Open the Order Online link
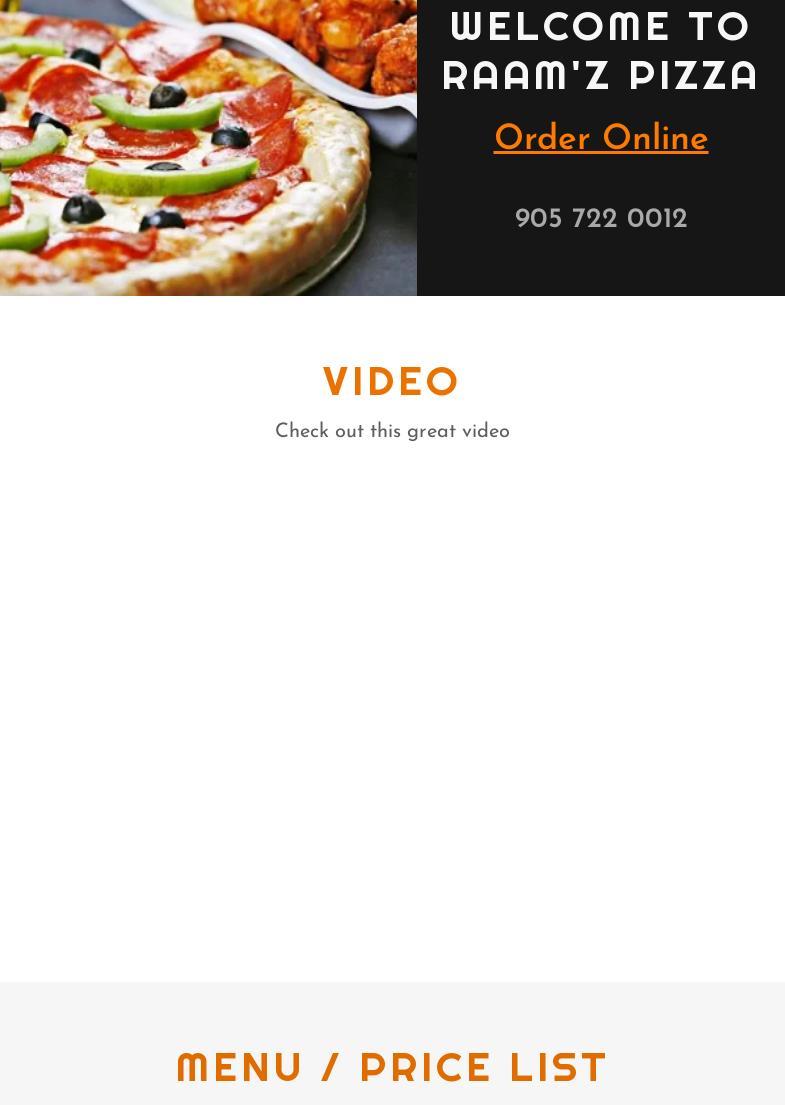Image resolution: width=785 pixels, height=1105 pixels. (600, 139)
